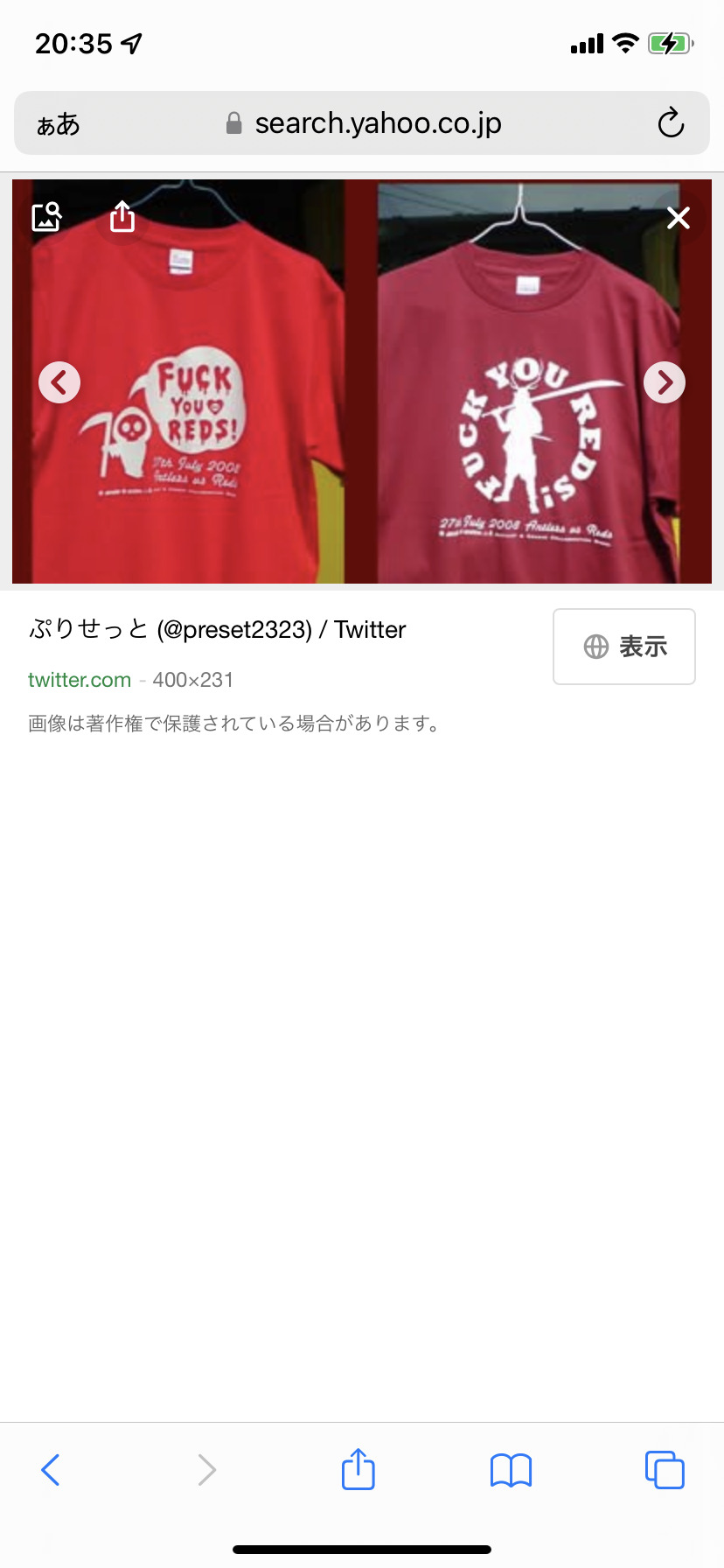Open Safari's share sheet from the toolbar
This screenshot has width=724, height=1568.
click(359, 1469)
